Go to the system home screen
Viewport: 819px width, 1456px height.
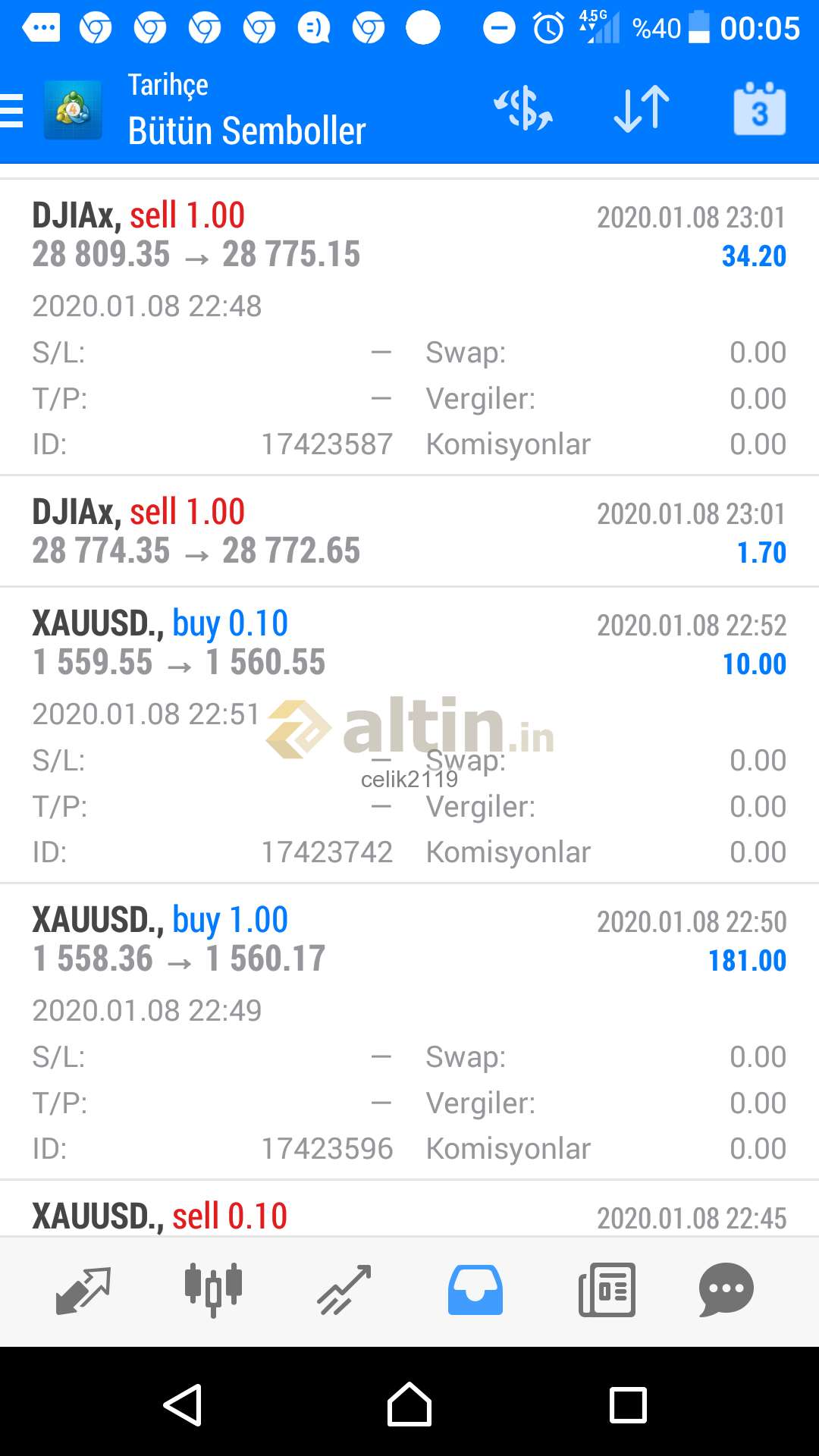pyautogui.click(x=409, y=1405)
